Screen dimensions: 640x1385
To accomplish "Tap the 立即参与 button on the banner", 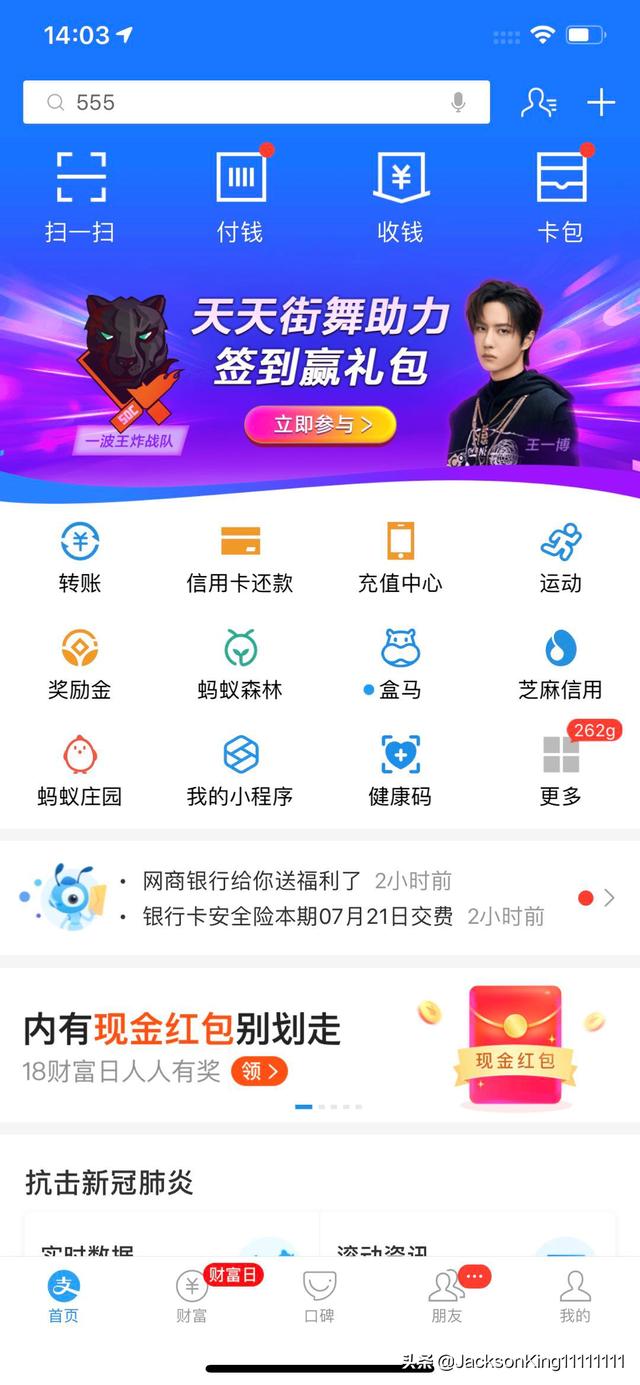I will pyautogui.click(x=320, y=425).
